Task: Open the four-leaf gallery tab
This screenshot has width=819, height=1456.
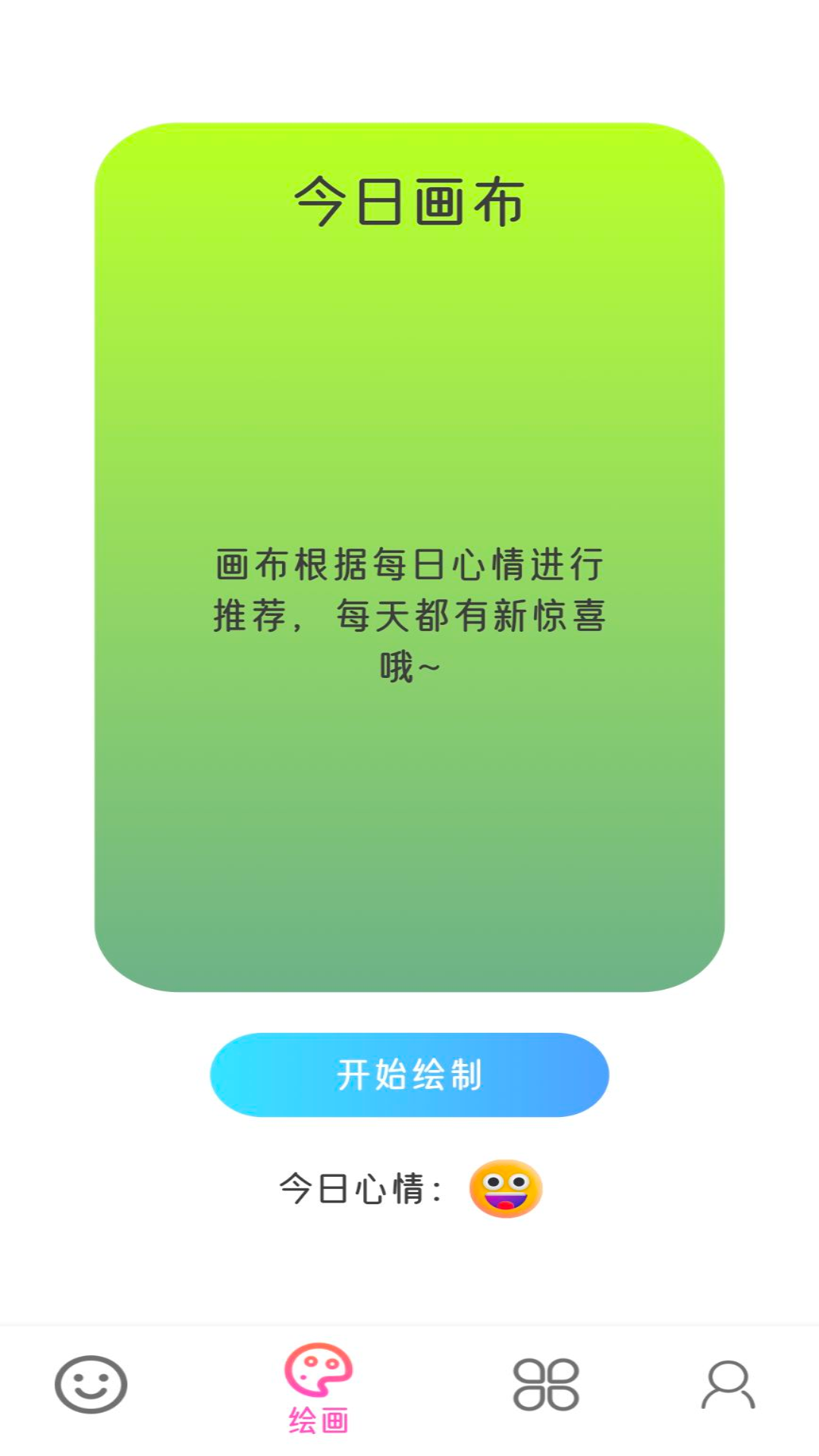Action: tap(546, 1385)
